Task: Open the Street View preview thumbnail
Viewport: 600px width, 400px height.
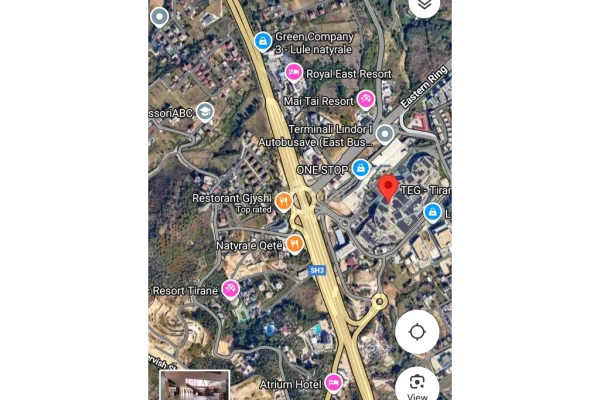Action: (195, 386)
